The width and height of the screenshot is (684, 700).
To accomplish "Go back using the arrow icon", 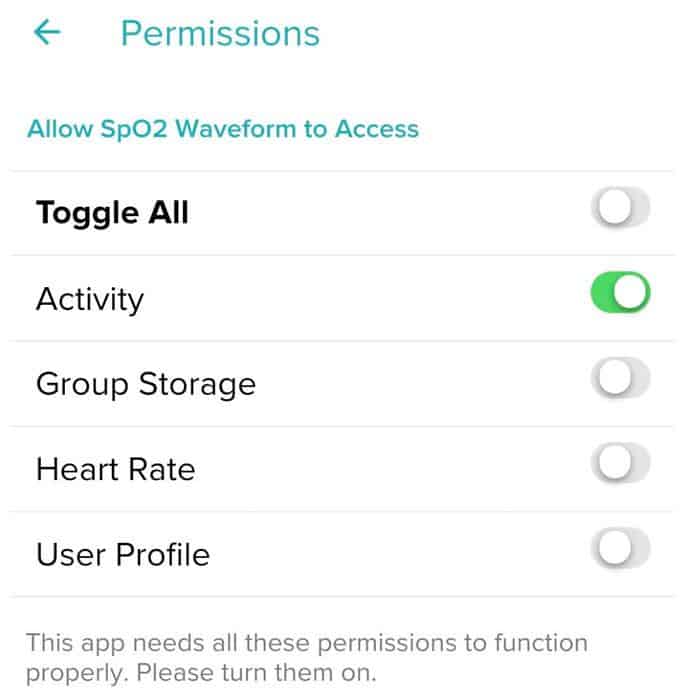I will (47, 33).
